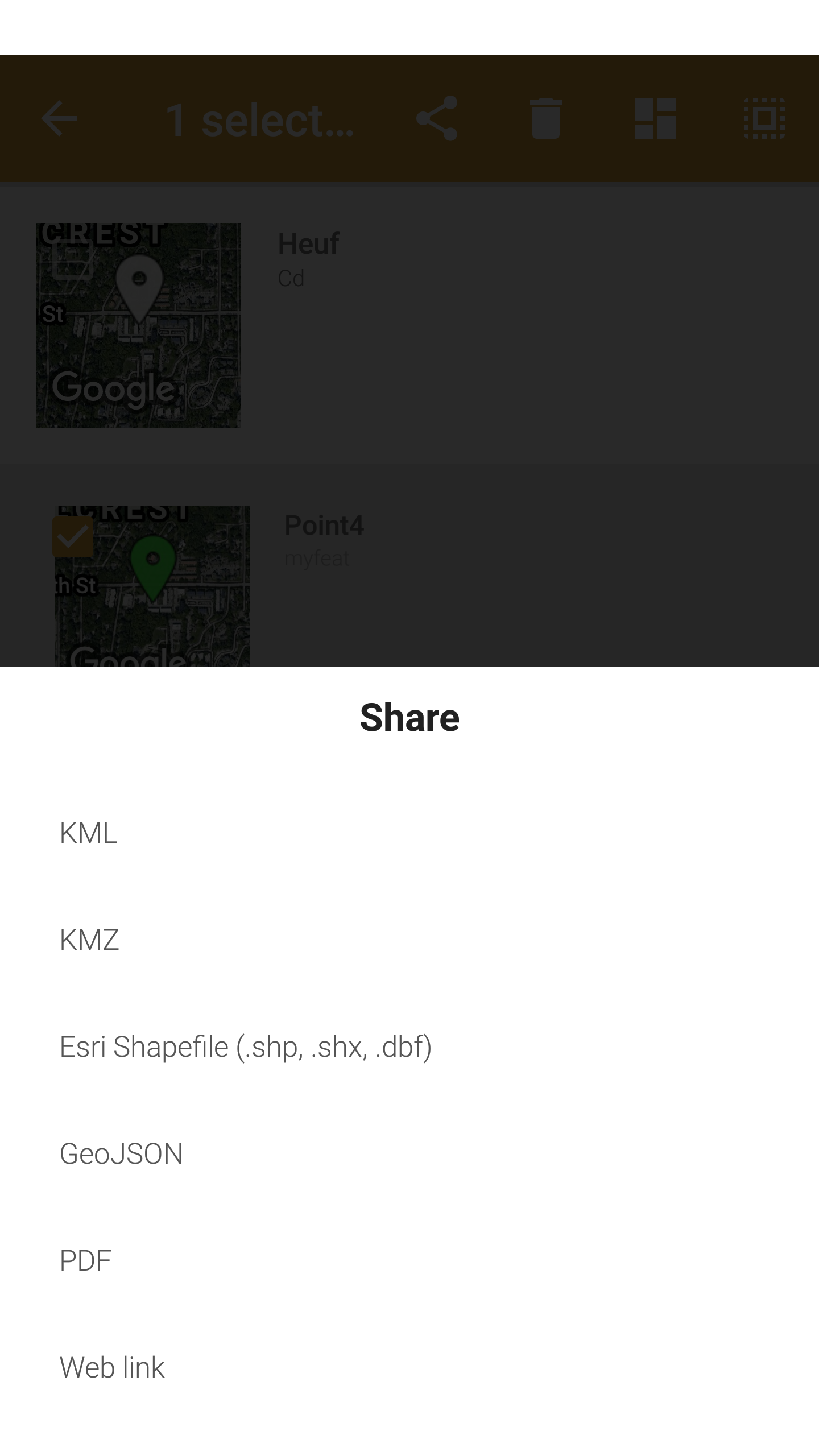Select KML as the share format

click(x=409, y=833)
